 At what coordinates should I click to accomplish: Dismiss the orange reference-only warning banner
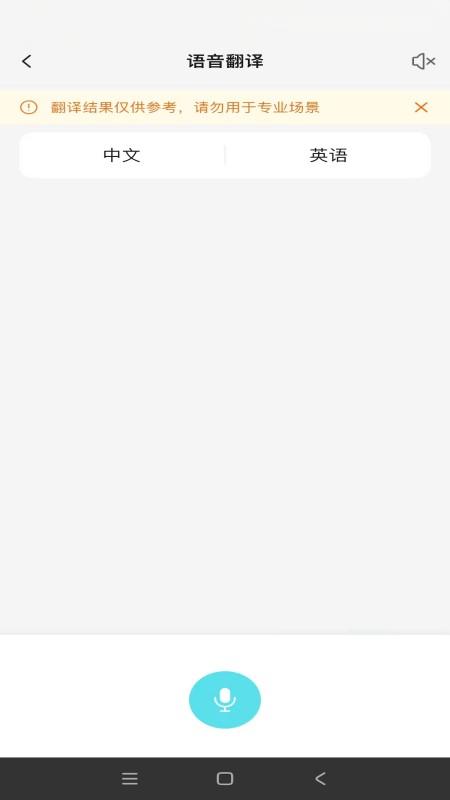[421, 107]
